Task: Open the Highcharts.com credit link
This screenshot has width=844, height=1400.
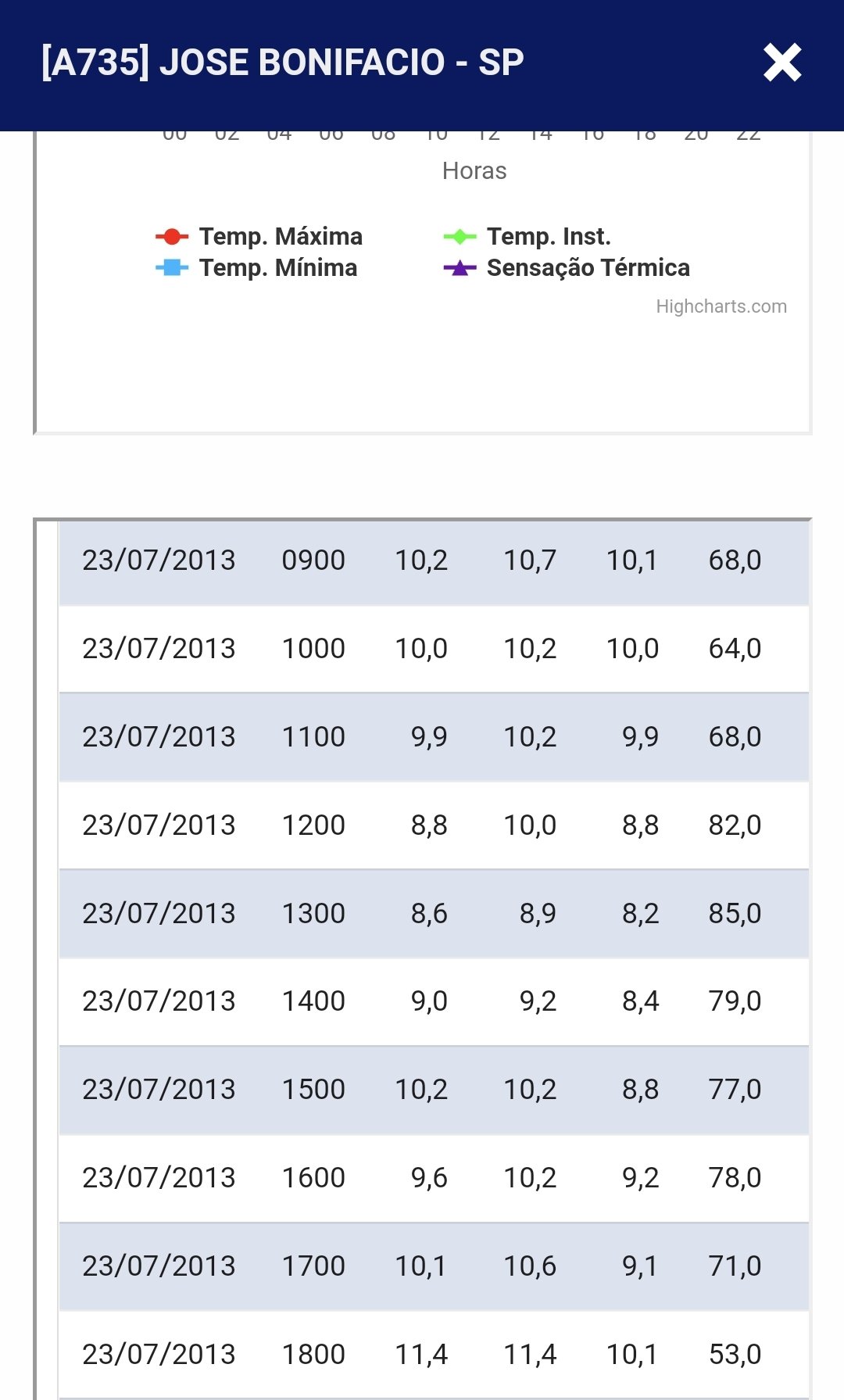Action: tap(721, 306)
